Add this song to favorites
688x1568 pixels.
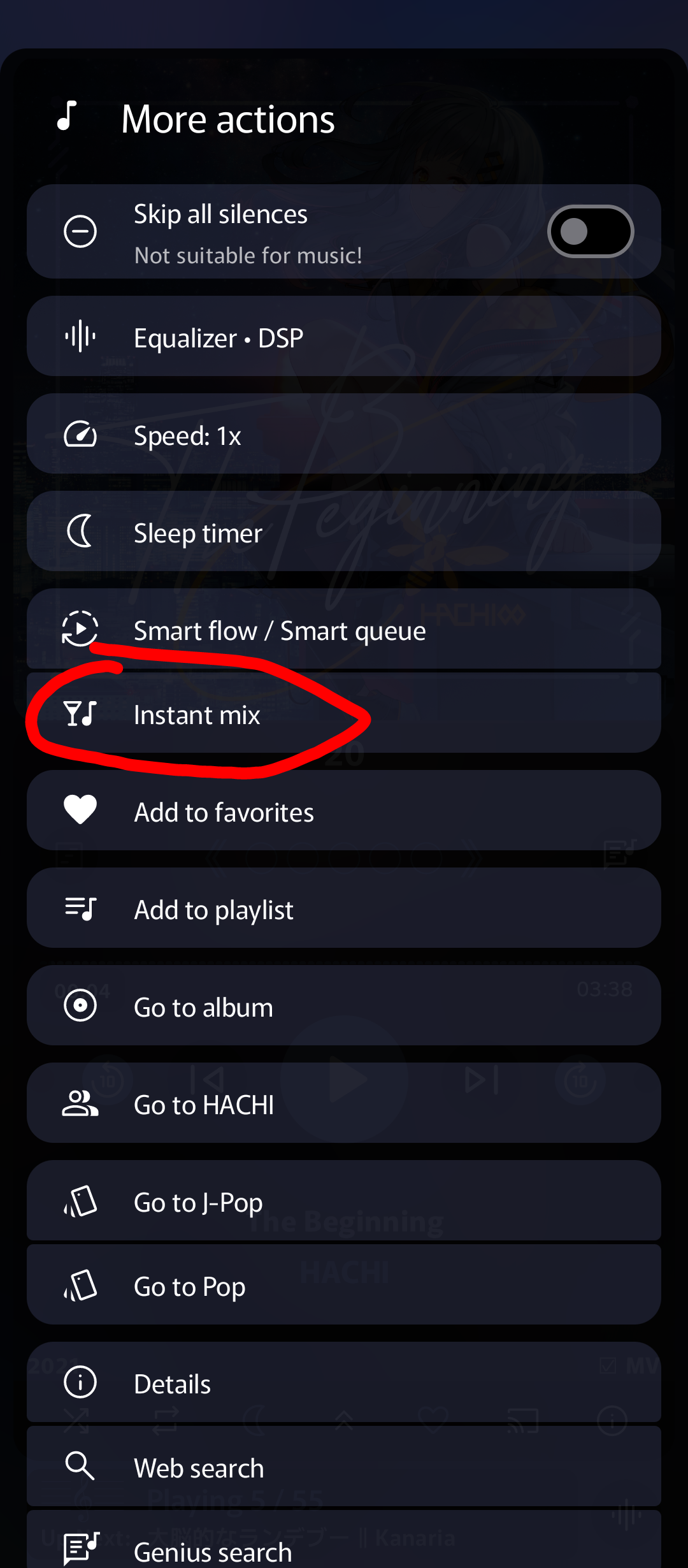[344, 811]
